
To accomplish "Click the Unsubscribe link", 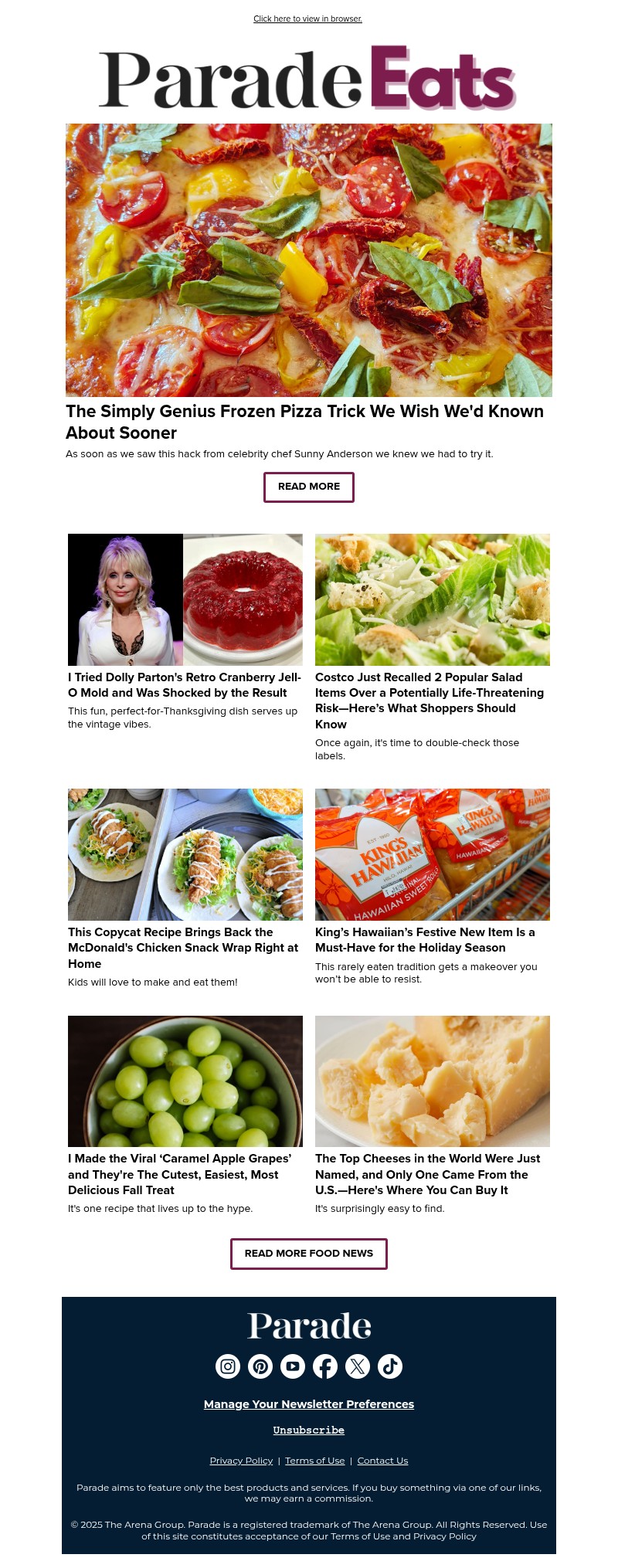I will (x=308, y=1430).
